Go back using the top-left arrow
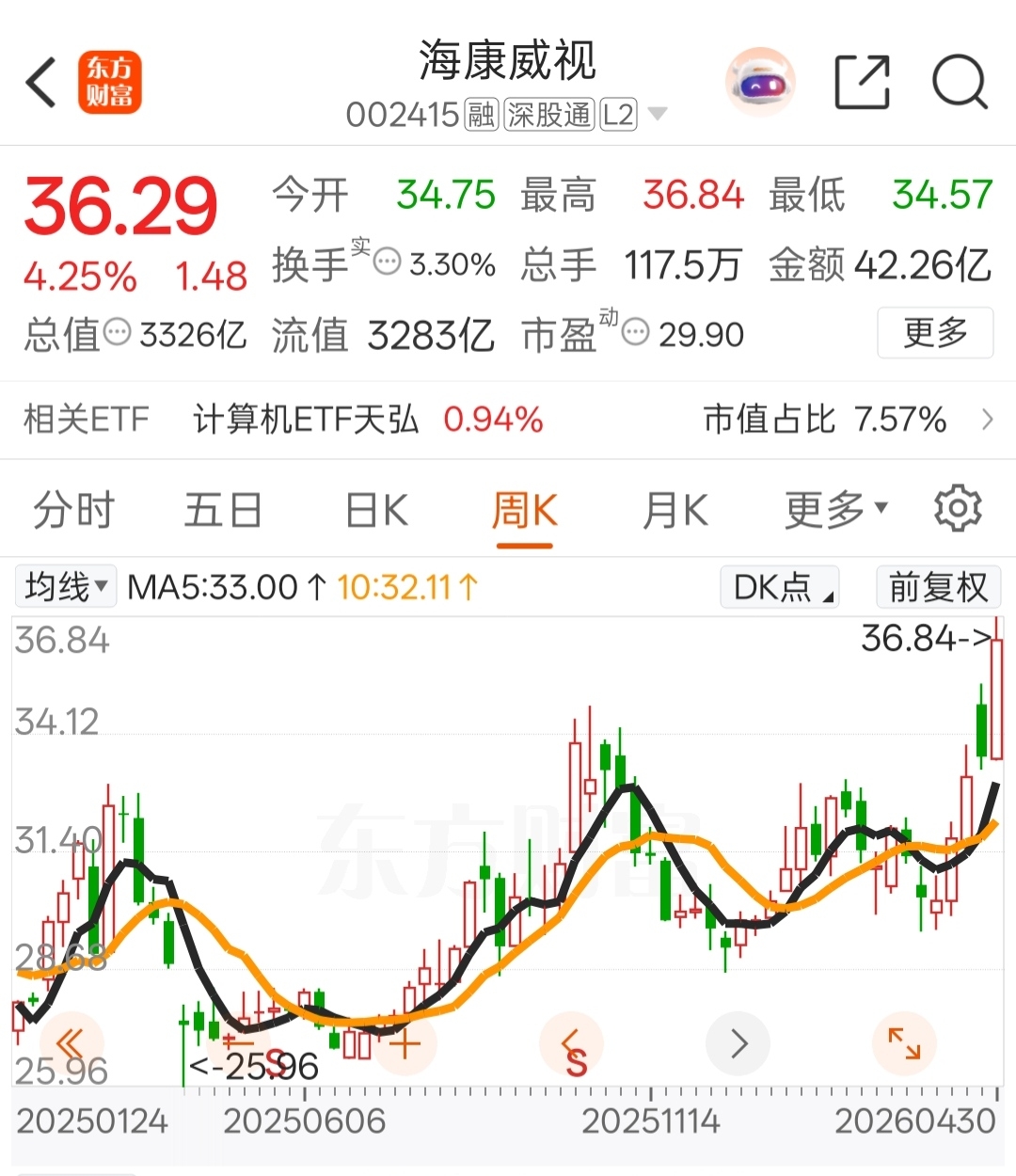Image resolution: width=1016 pixels, height=1176 pixels. point(41,83)
